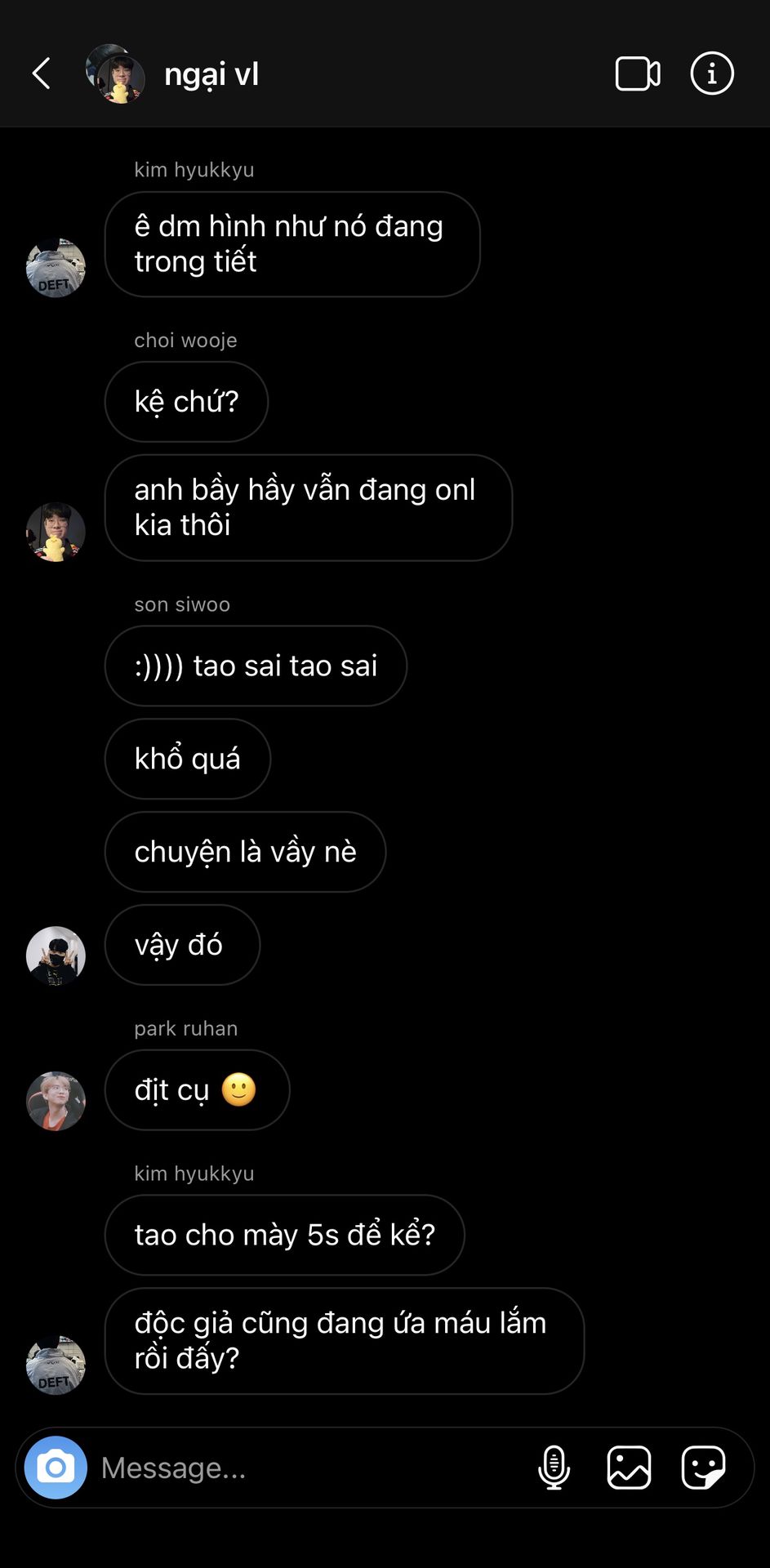Image resolution: width=770 pixels, height=1568 pixels.
Task: Go back using the arrow
Action: [42, 73]
